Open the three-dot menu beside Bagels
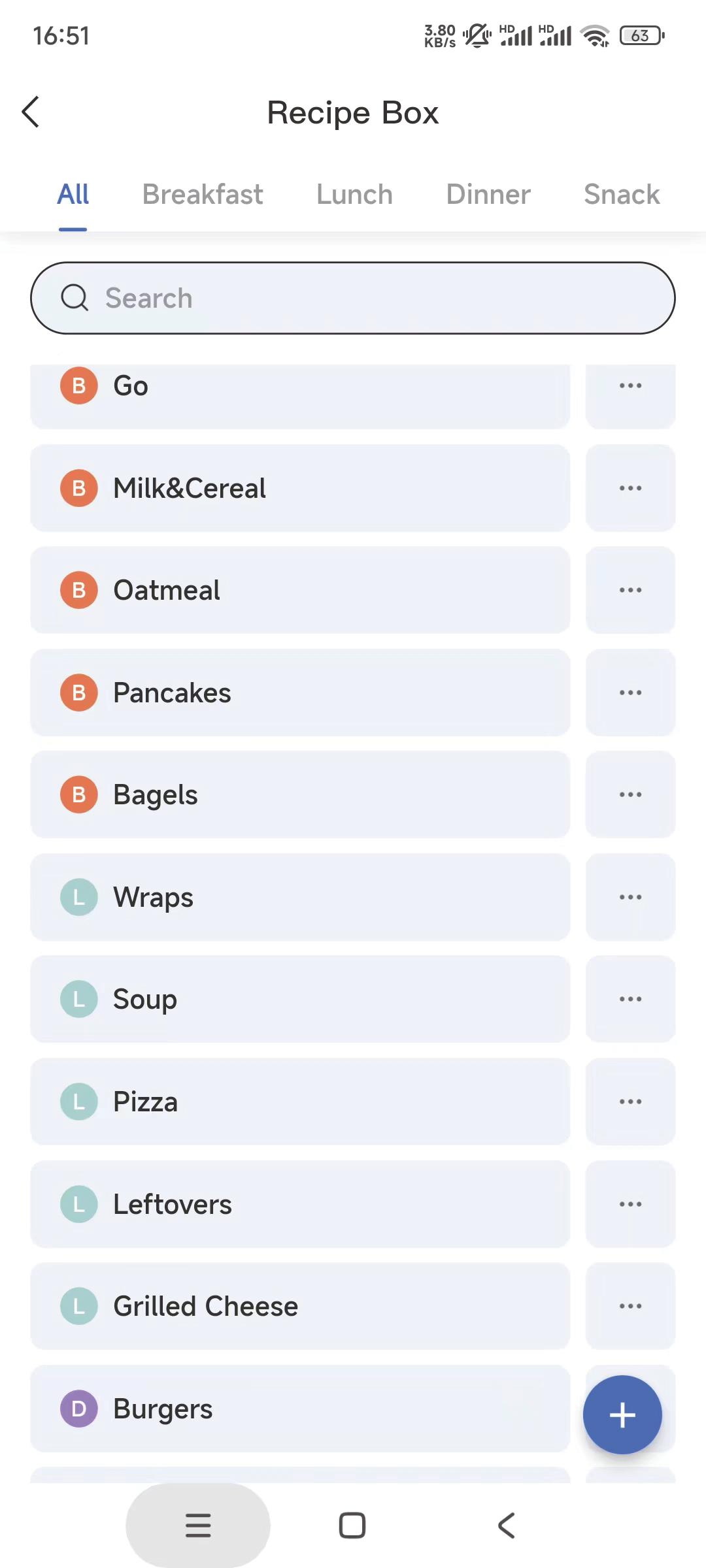Image resolution: width=706 pixels, height=1568 pixels. pyautogui.click(x=629, y=794)
